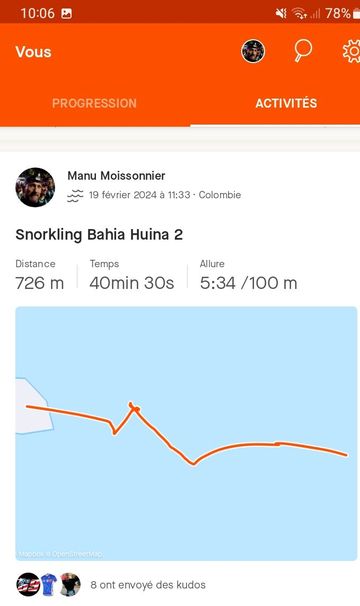360x606 pixels.
Task: Open the settings gear
Action: 351,51
